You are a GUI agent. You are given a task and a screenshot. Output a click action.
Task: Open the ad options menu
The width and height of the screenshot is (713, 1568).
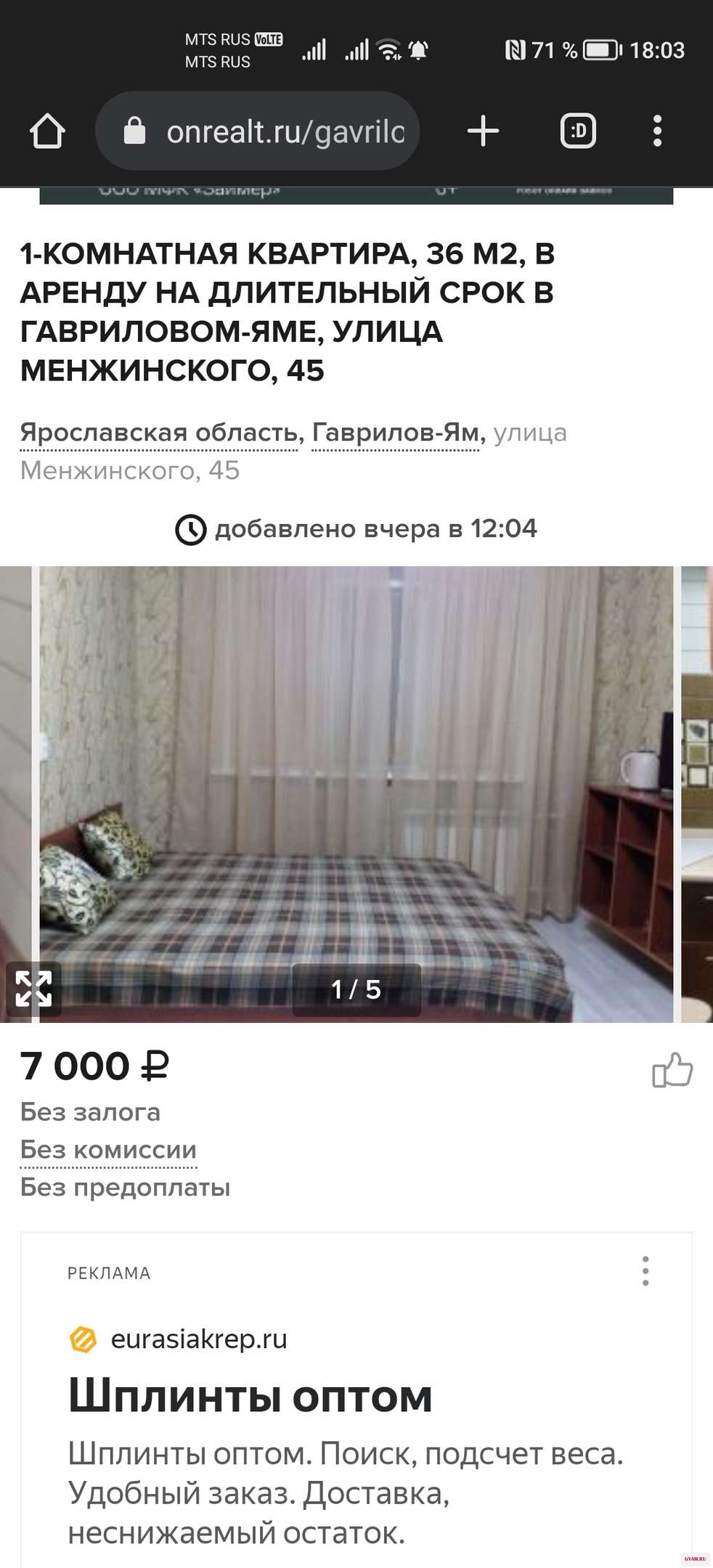point(645,1272)
